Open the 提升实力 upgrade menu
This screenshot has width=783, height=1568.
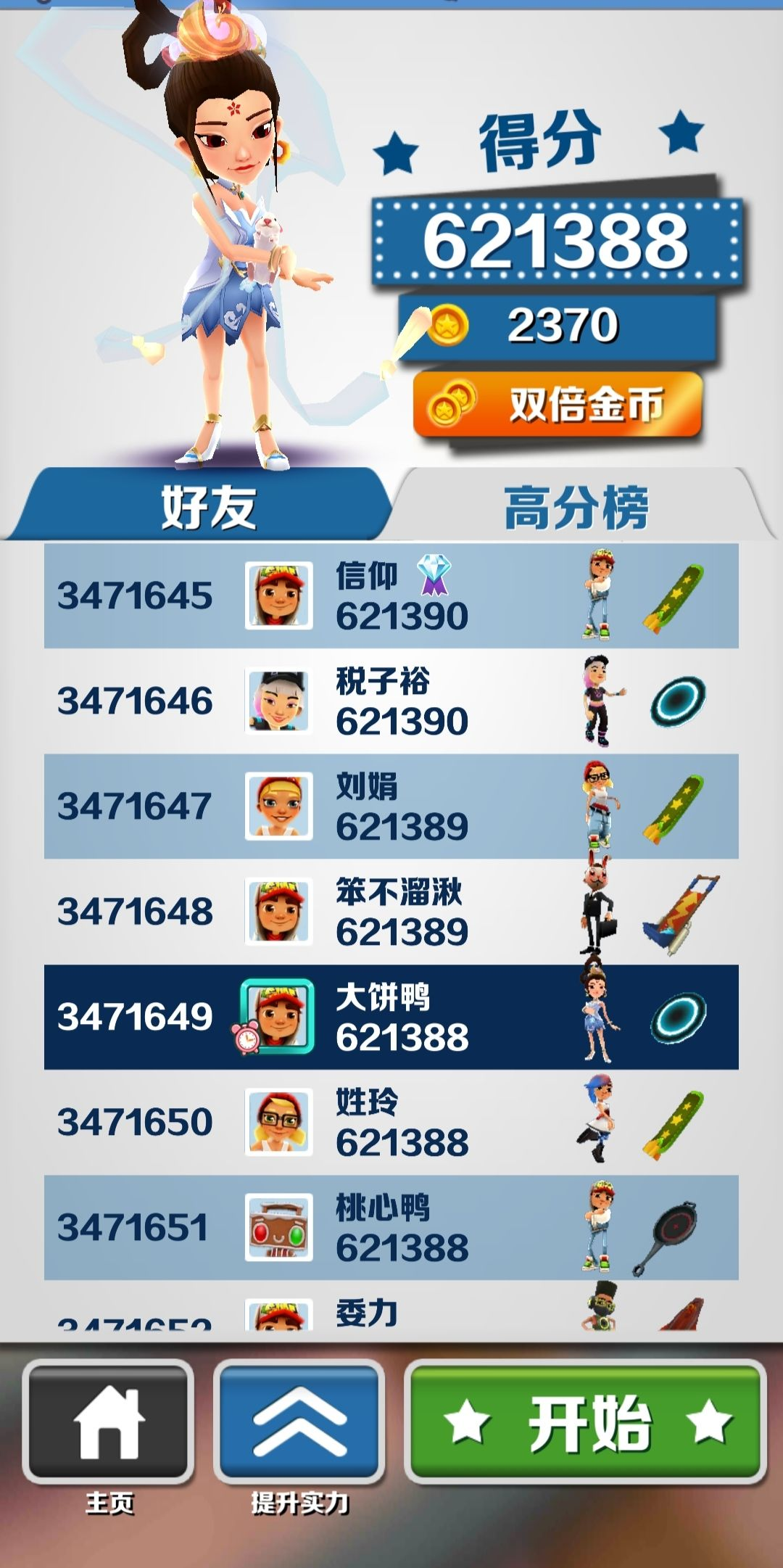pos(299,1421)
